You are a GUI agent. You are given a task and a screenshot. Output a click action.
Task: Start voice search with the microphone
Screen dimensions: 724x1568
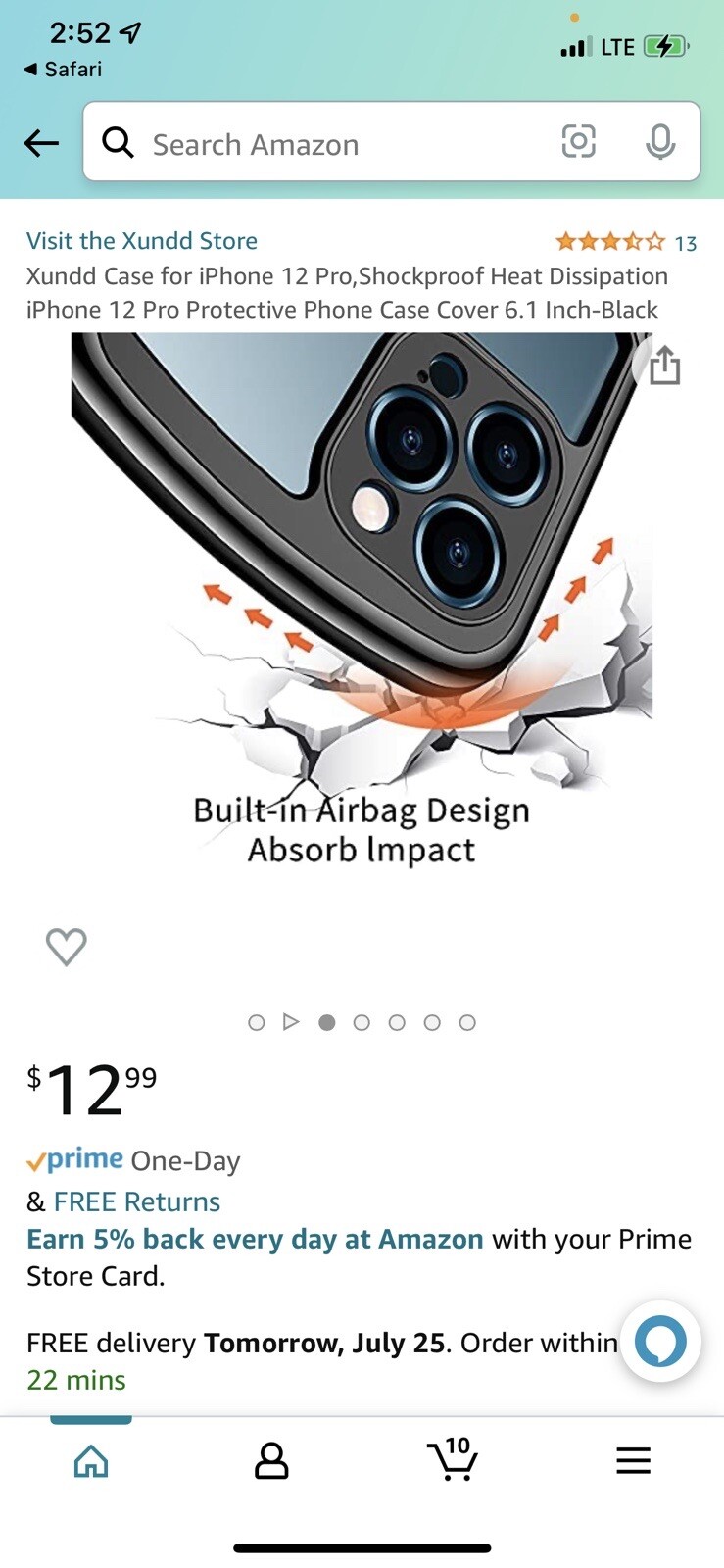pyautogui.click(x=660, y=142)
